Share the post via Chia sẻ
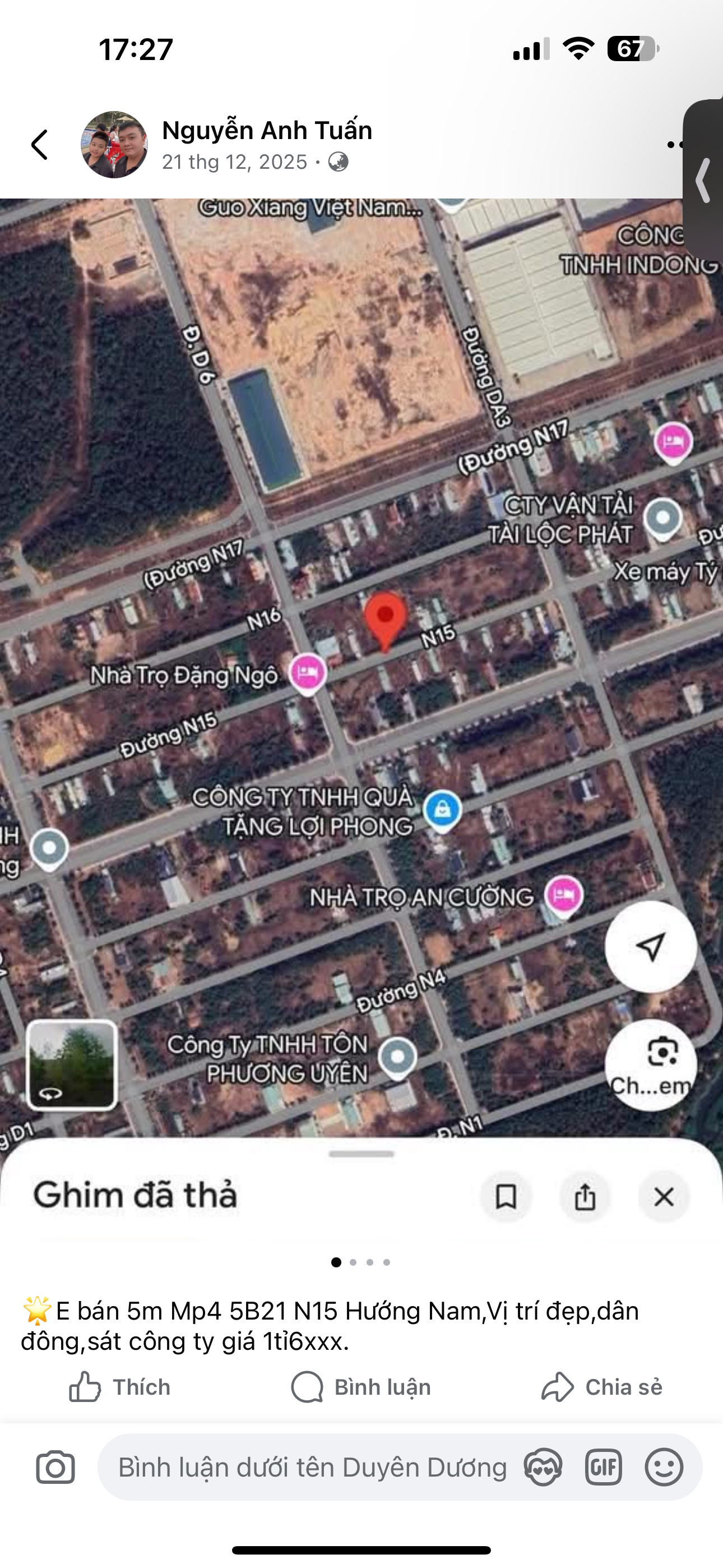The image size is (723, 1568). pyautogui.click(x=602, y=1387)
